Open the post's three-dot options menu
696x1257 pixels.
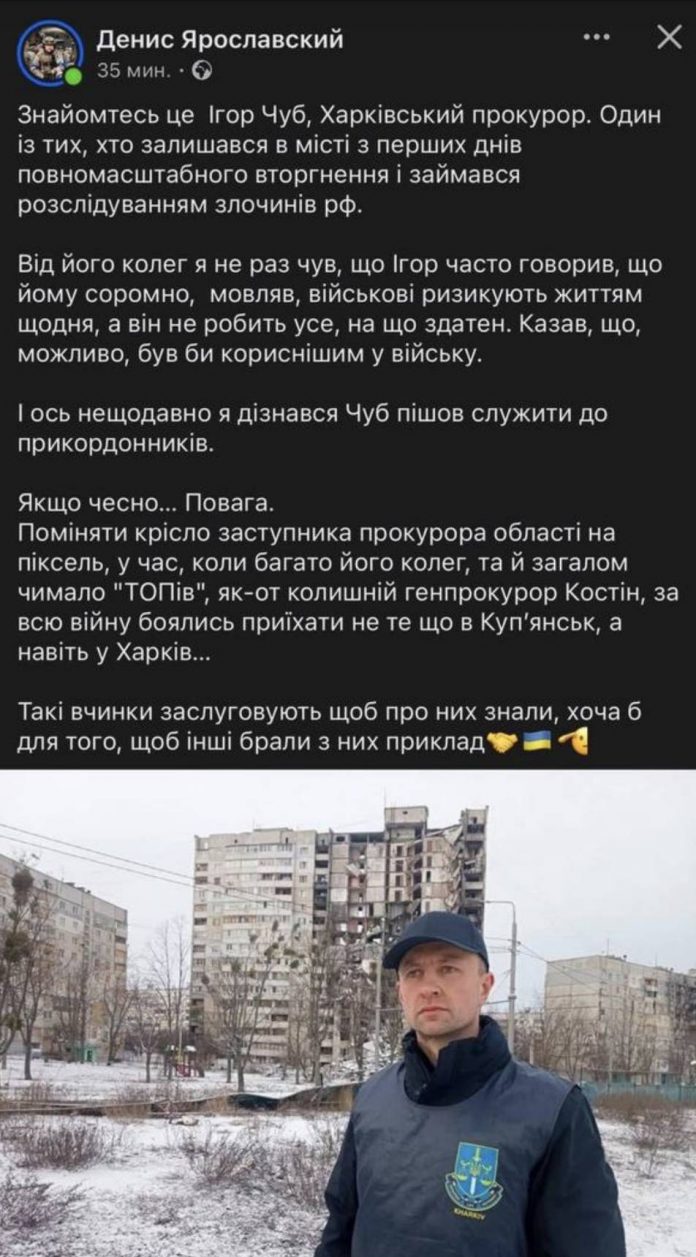[x=597, y=38]
